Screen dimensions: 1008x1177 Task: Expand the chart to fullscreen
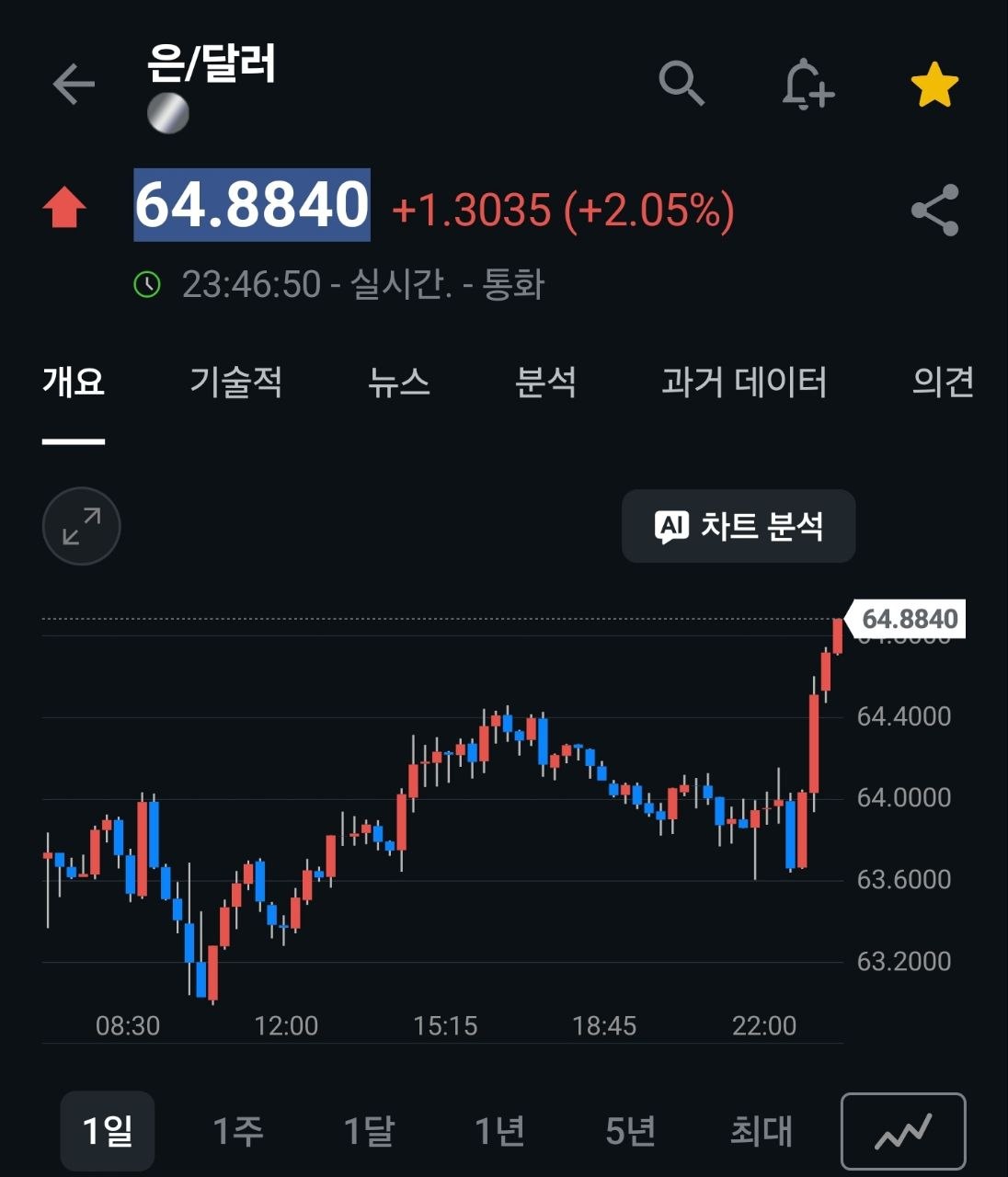(82, 526)
